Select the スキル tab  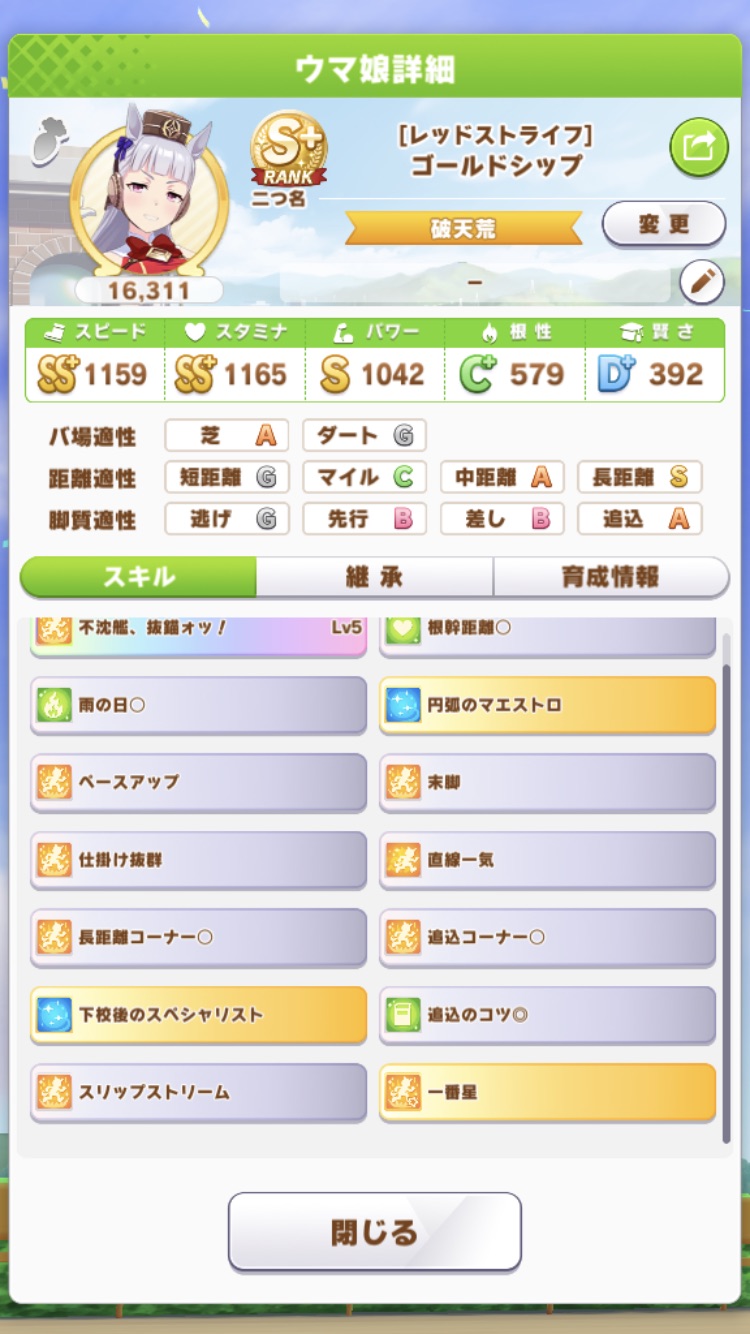(138, 577)
